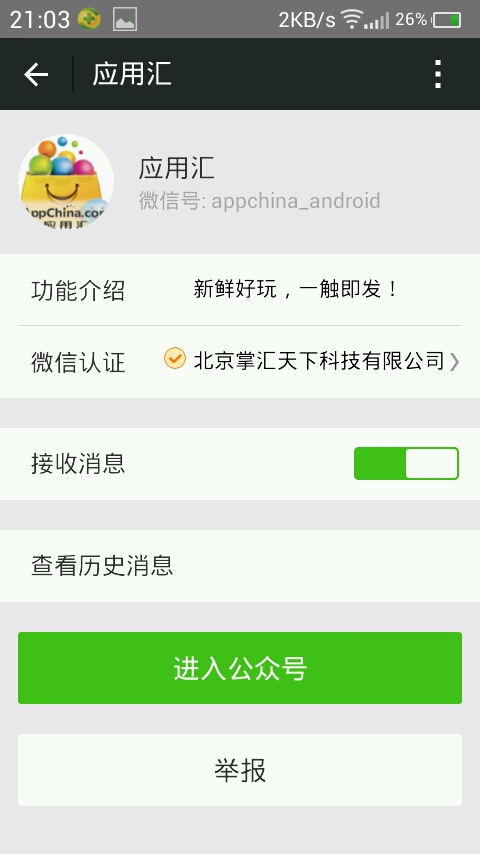480x854 pixels.
Task: Open 微信认证 company verification details
Action: pos(240,362)
